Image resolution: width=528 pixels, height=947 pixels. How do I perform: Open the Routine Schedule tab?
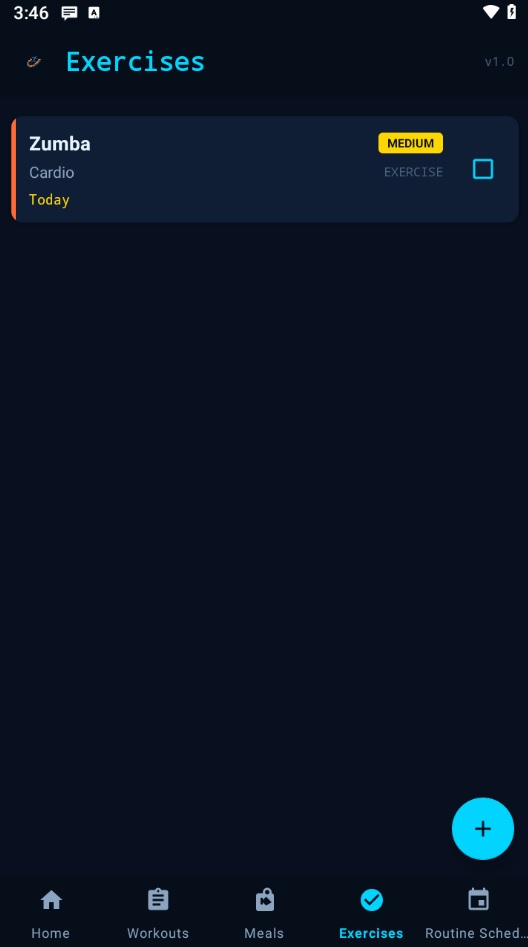point(477,913)
